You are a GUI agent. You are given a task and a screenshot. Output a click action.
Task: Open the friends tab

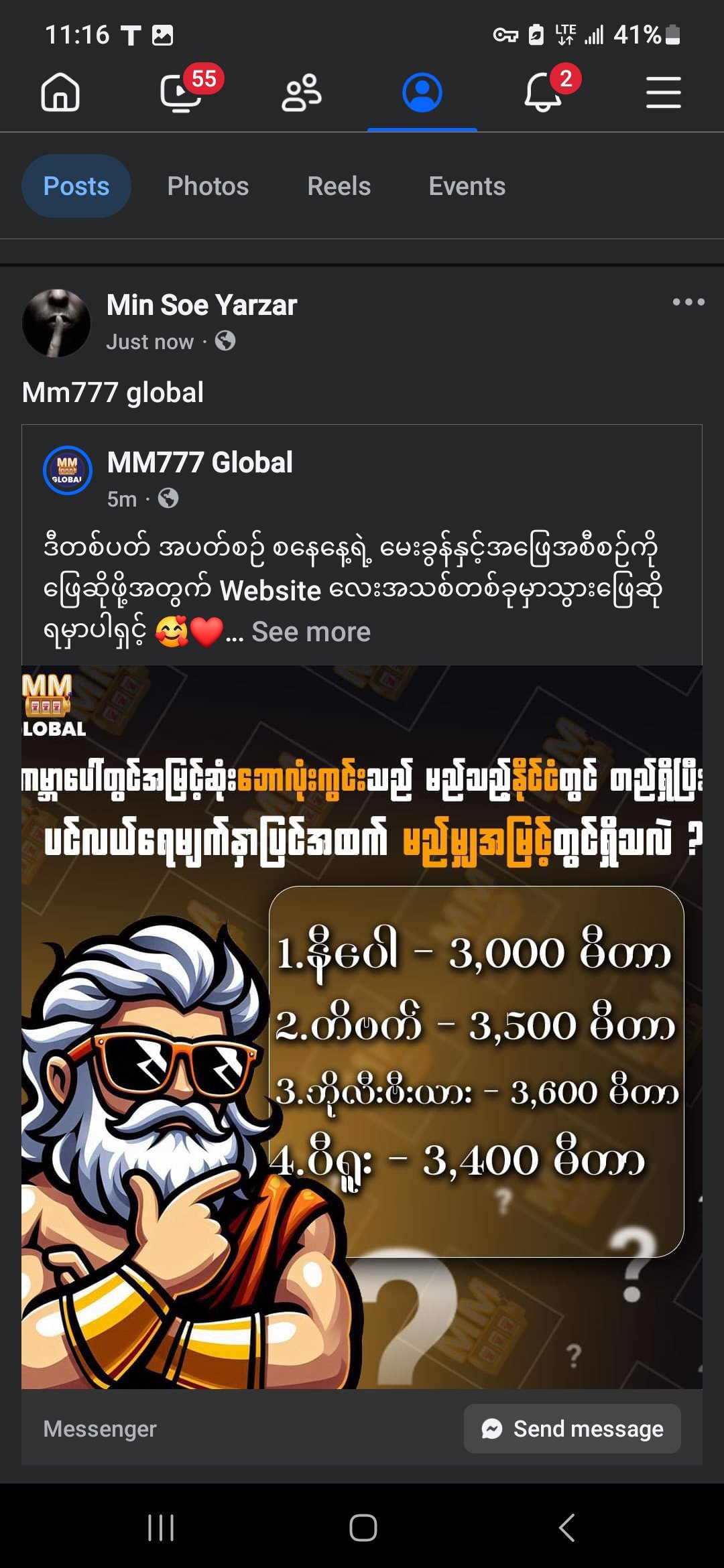pos(302,92)
